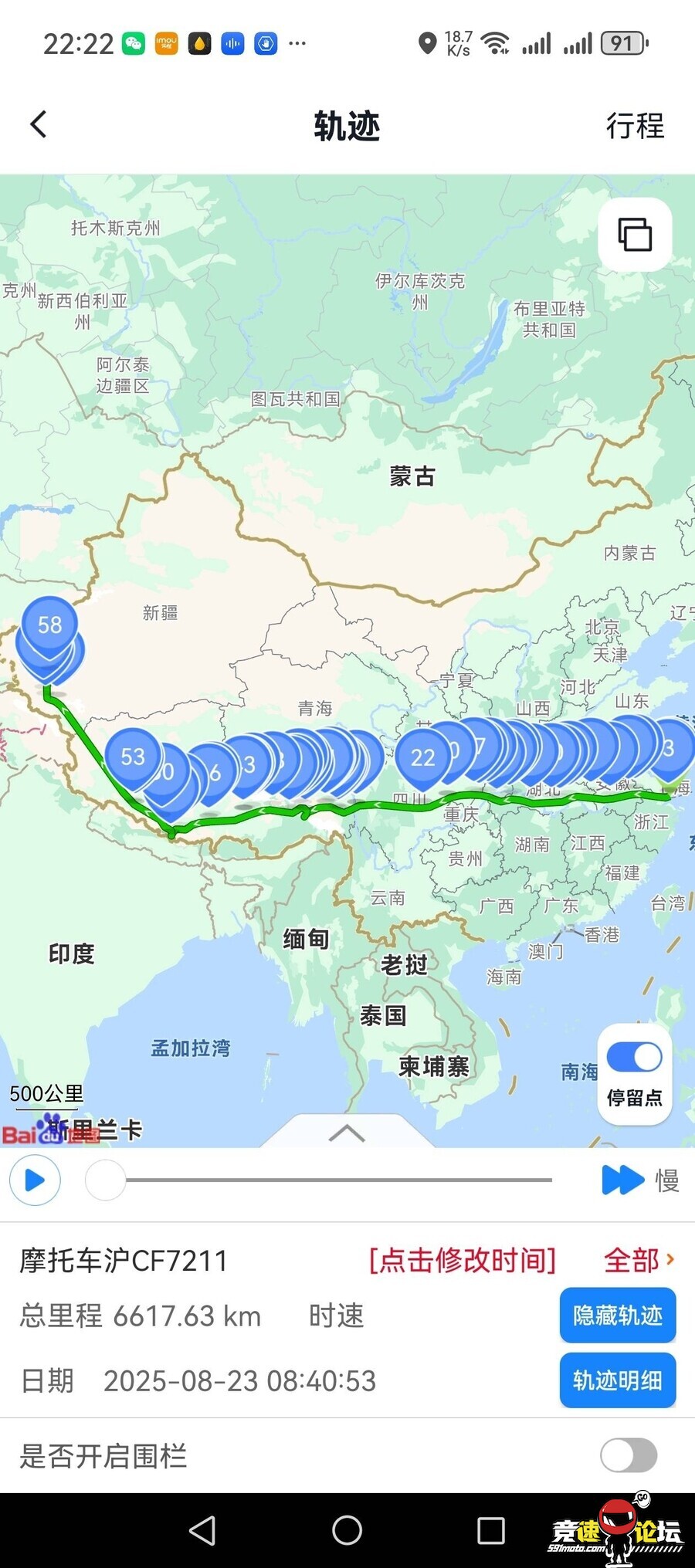Enable the 是否开启围栏 switch
The height and width of the screenshot is (1568, 695).
point(630,1455)
